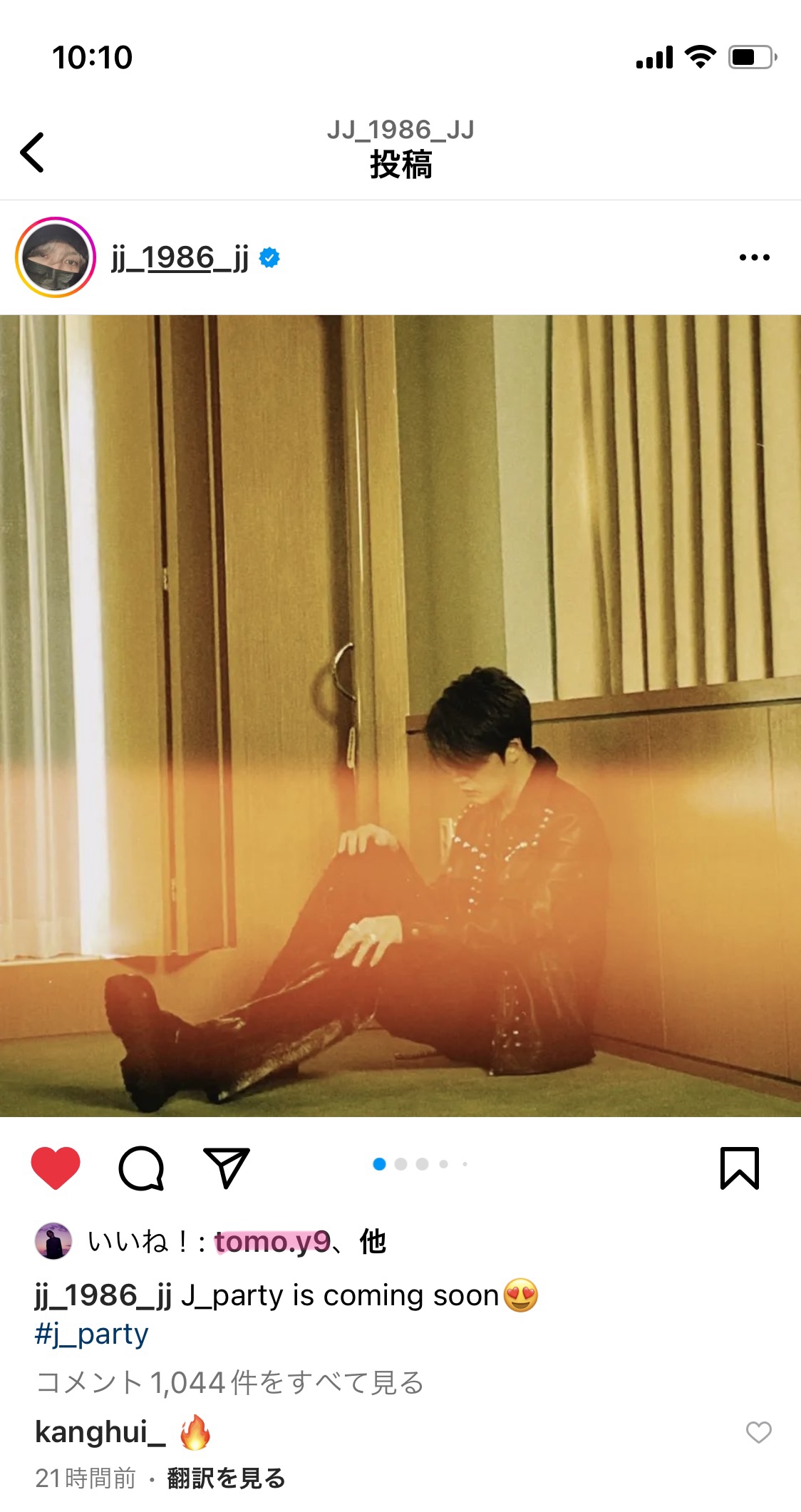Open comments via the speech bubble icon

coord(141,1168)
